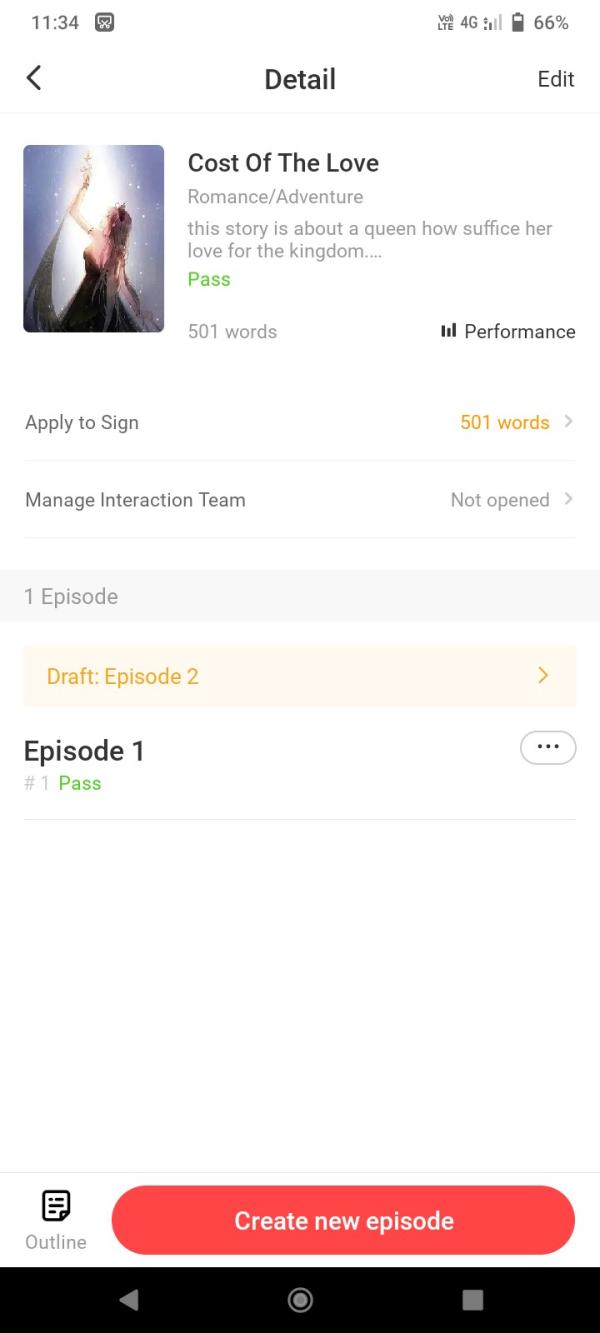Open Episode 1
The width and height of the screenshot is (600, 1333).
pyautogui.click(x=85, y=751)
